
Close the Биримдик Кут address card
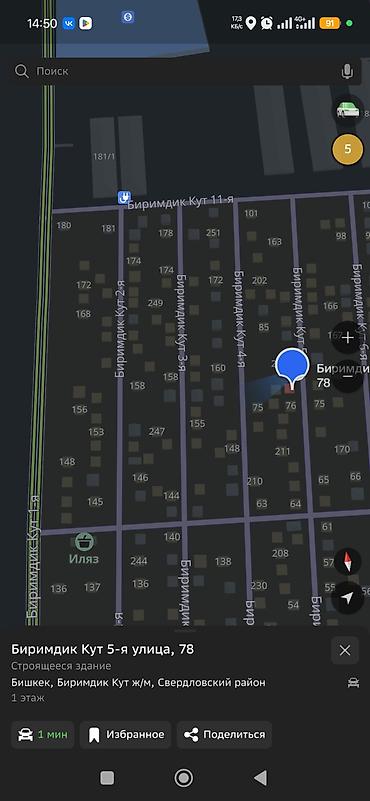(345, 650)
